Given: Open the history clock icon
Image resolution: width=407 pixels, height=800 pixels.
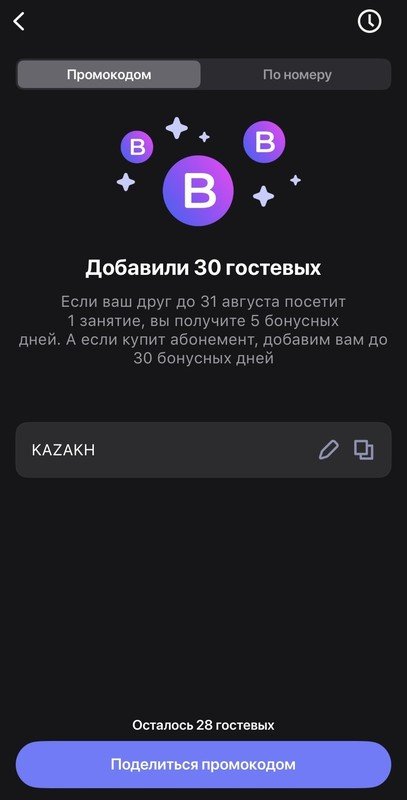Looking at the screenshot, I should pos(369,21).
